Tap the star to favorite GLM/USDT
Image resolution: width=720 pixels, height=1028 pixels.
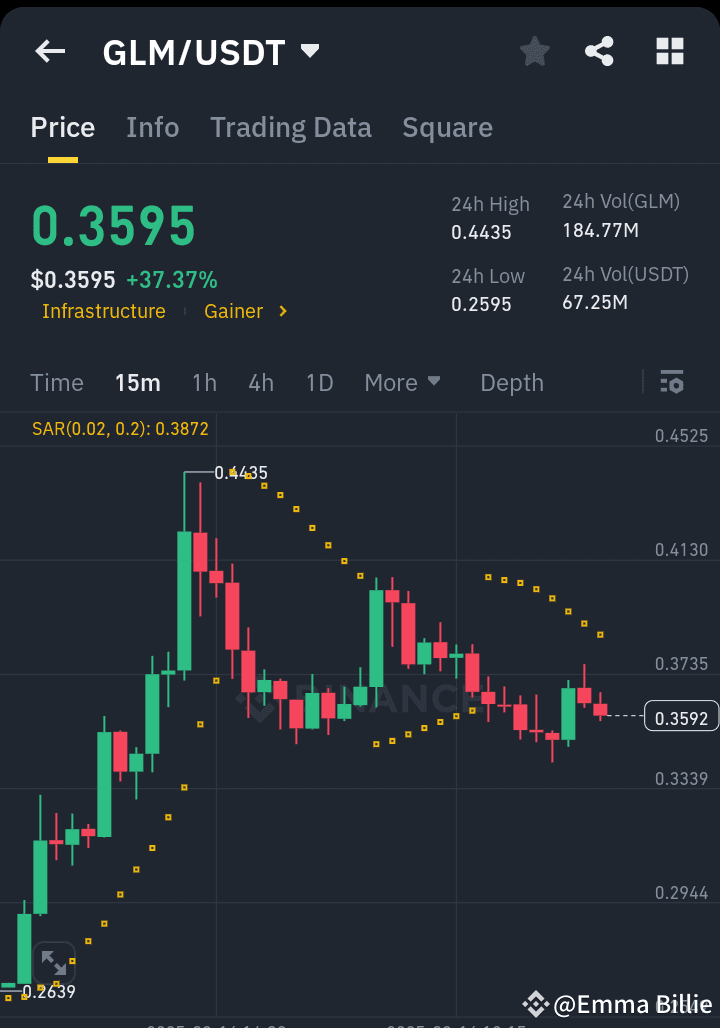click(534, 51)
